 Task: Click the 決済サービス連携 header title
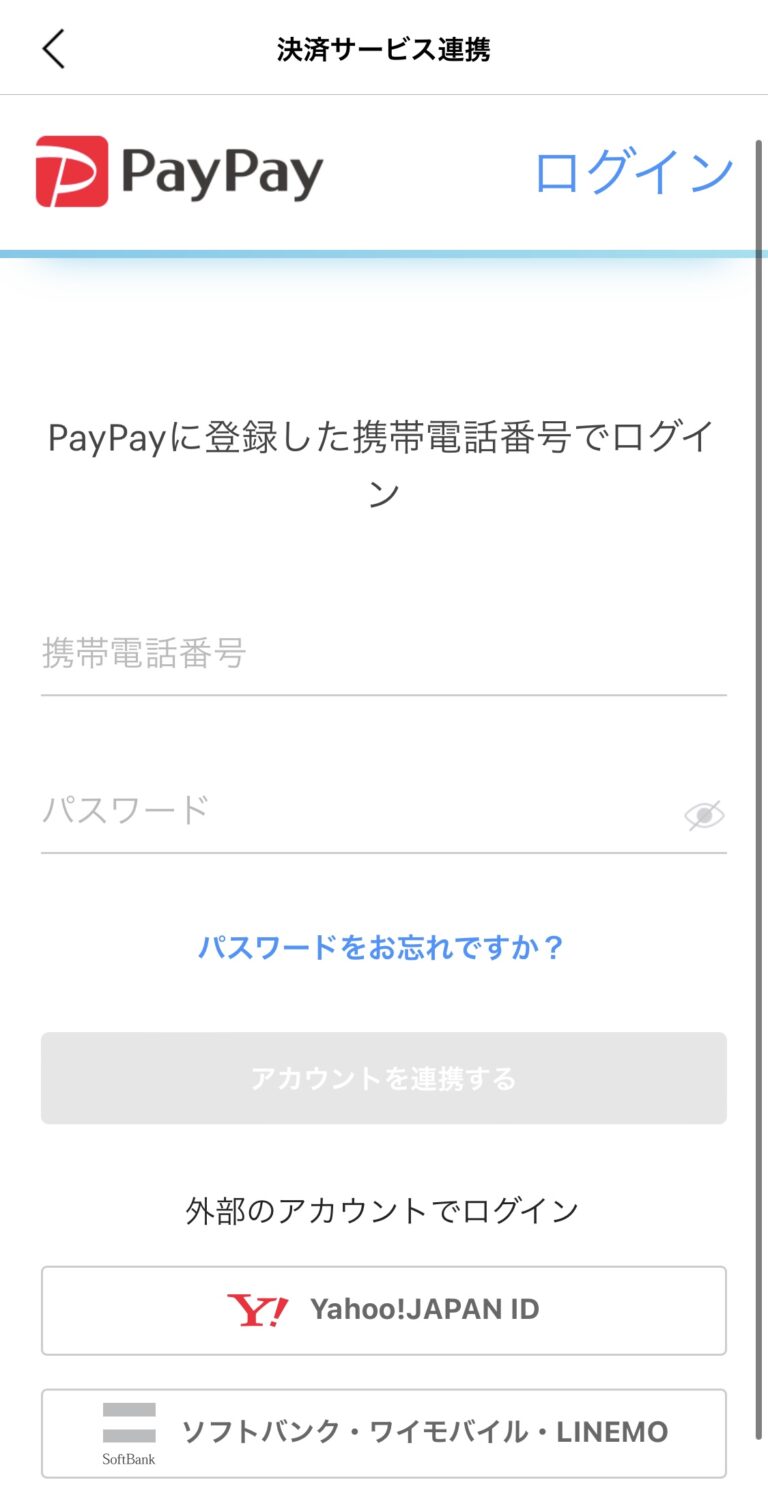[x=384, y=47]
